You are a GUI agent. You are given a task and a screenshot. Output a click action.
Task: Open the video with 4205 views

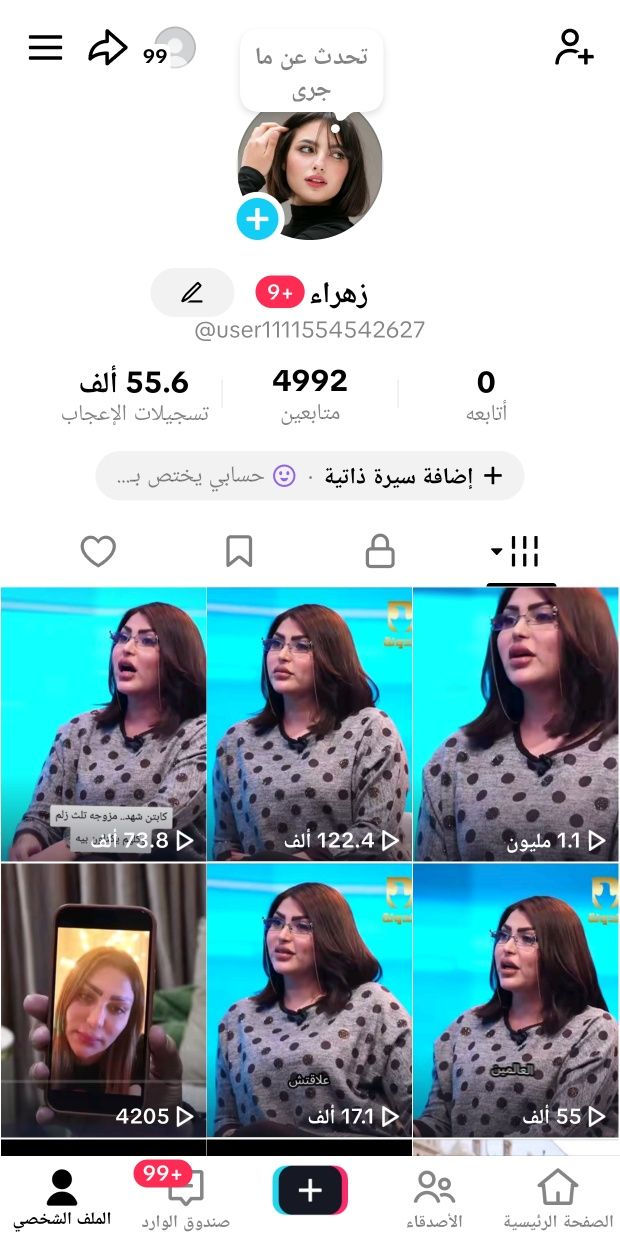click(x=103, y=1000)
